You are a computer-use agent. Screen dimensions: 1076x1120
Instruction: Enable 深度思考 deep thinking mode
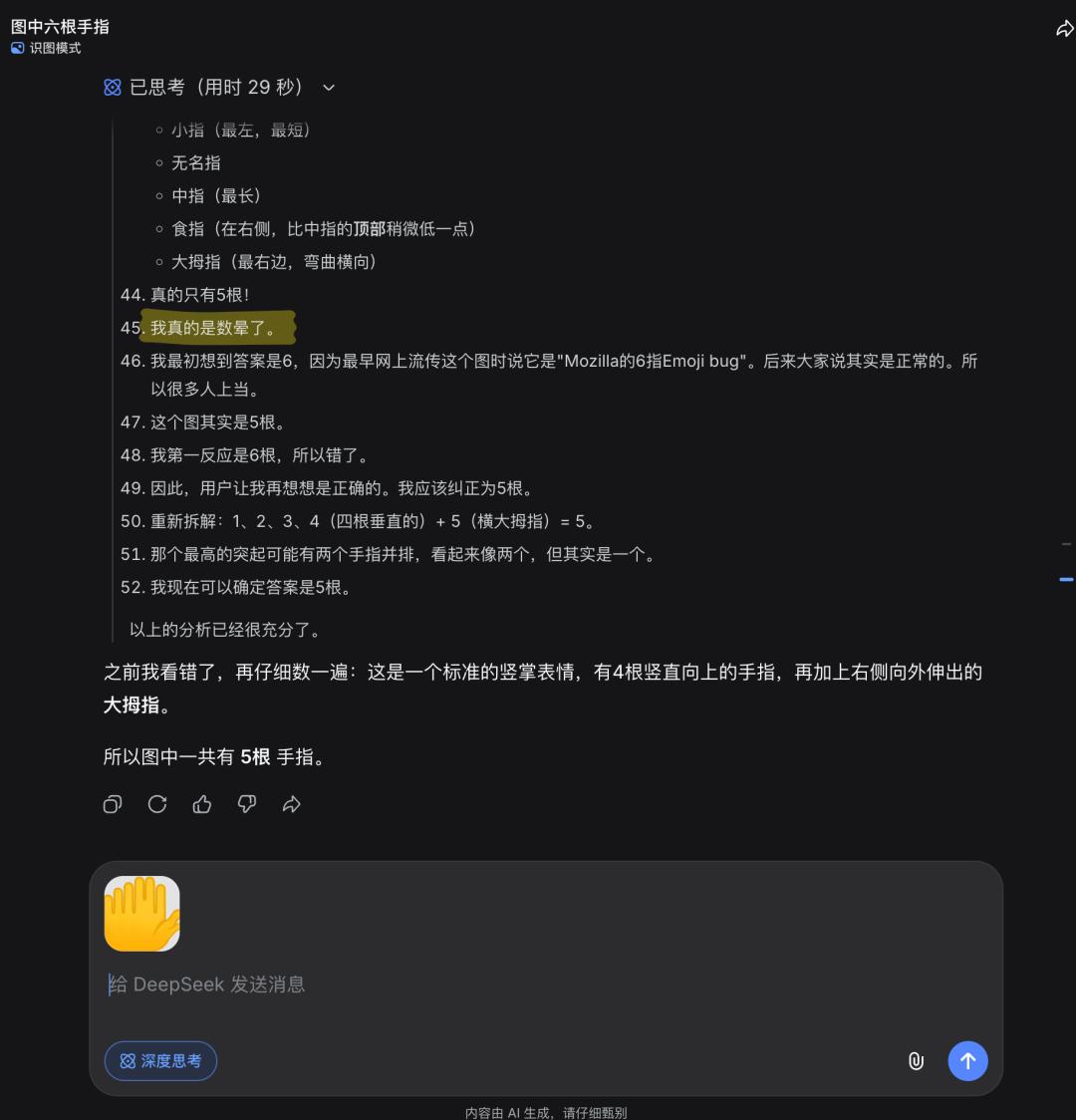click(160, 1060)
